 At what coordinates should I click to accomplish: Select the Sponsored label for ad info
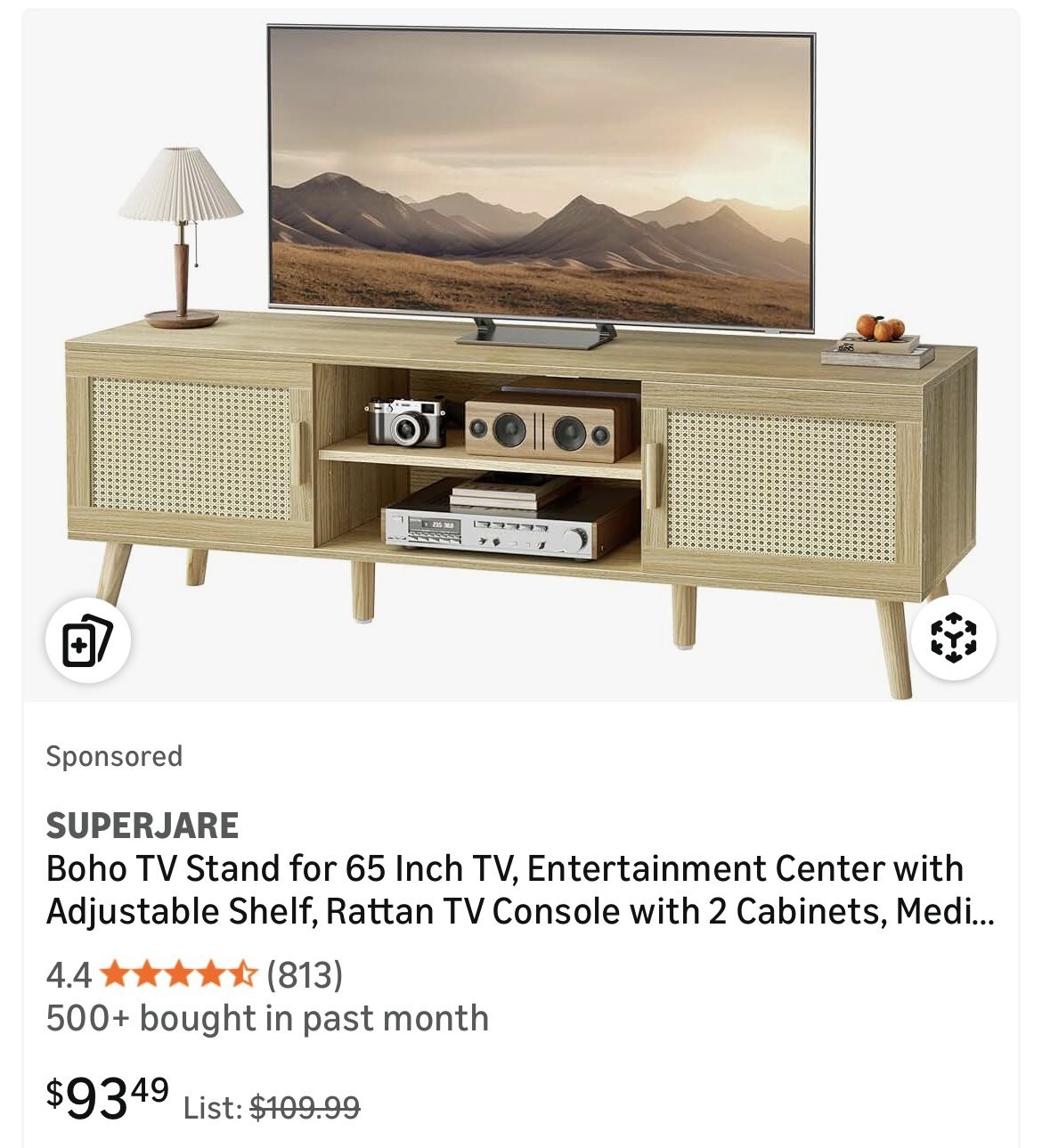click(114, 757)
